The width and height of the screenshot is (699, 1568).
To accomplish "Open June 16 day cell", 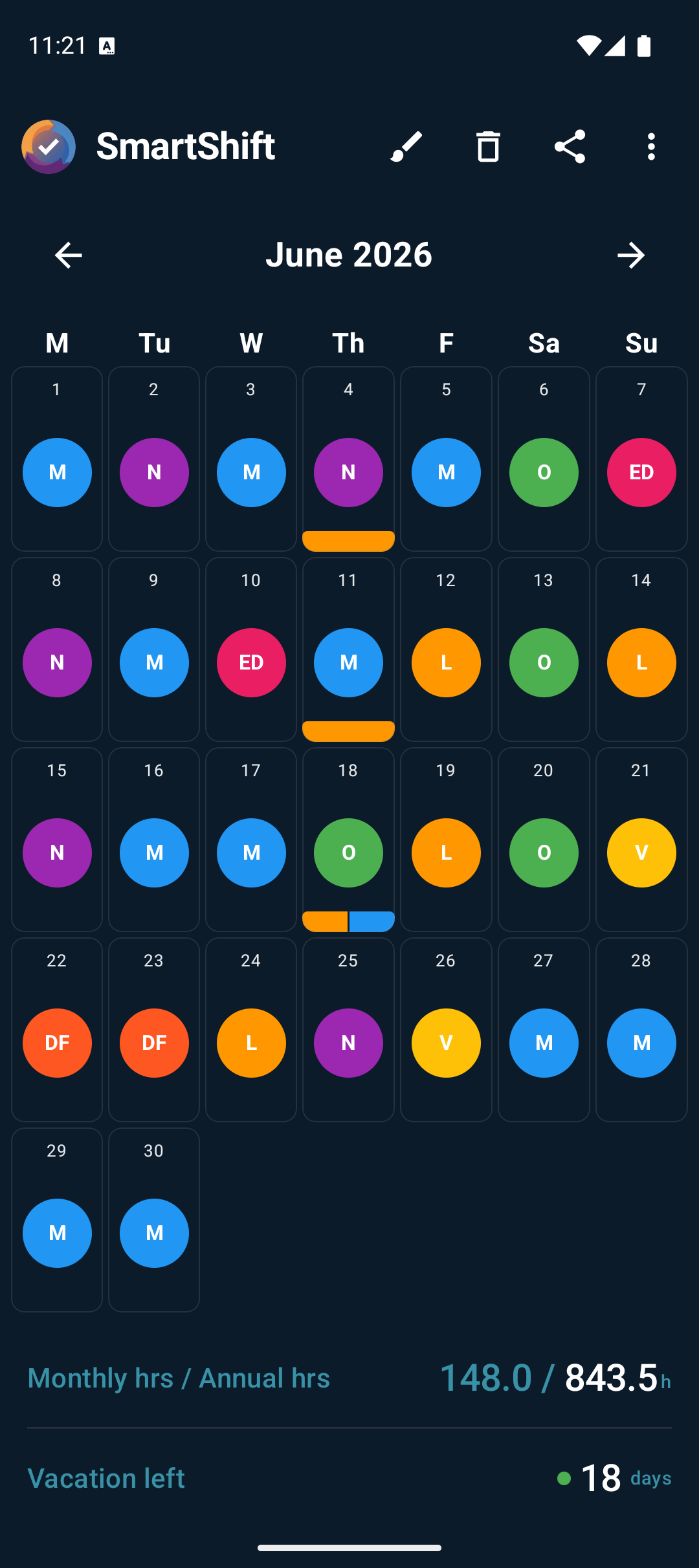I will pyautogui.click(x=154, y=840).
